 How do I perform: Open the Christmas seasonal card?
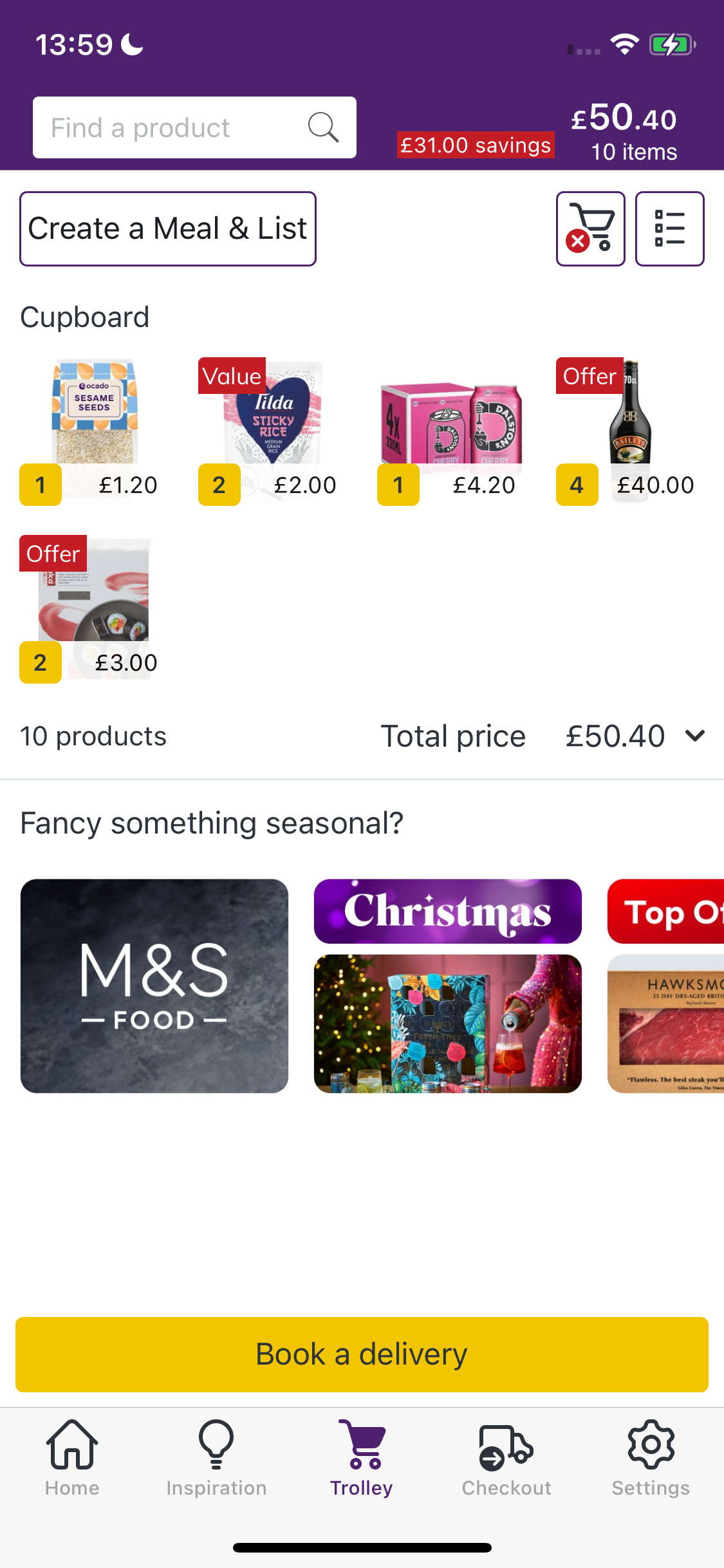click(447, 985)
